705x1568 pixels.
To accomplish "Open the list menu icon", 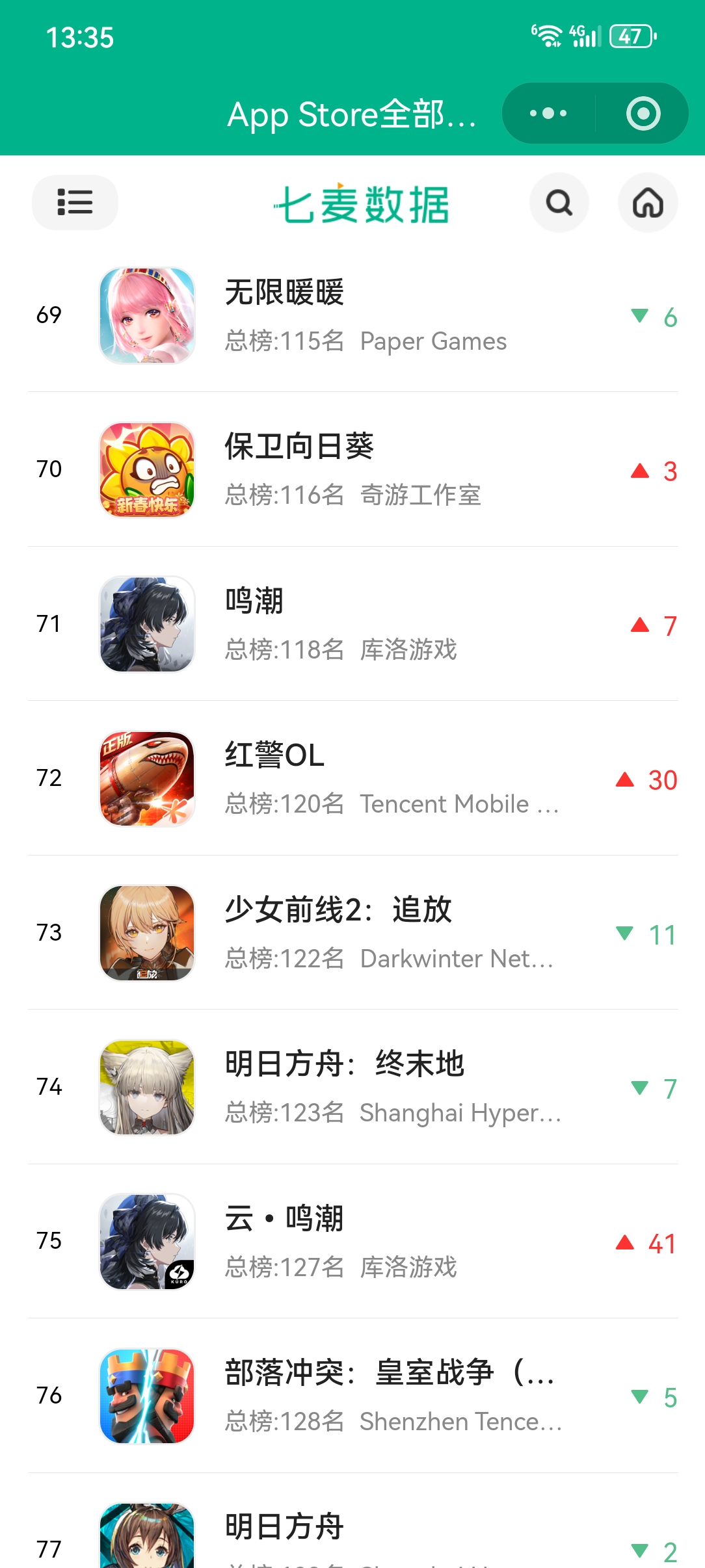I will point(75,202).
